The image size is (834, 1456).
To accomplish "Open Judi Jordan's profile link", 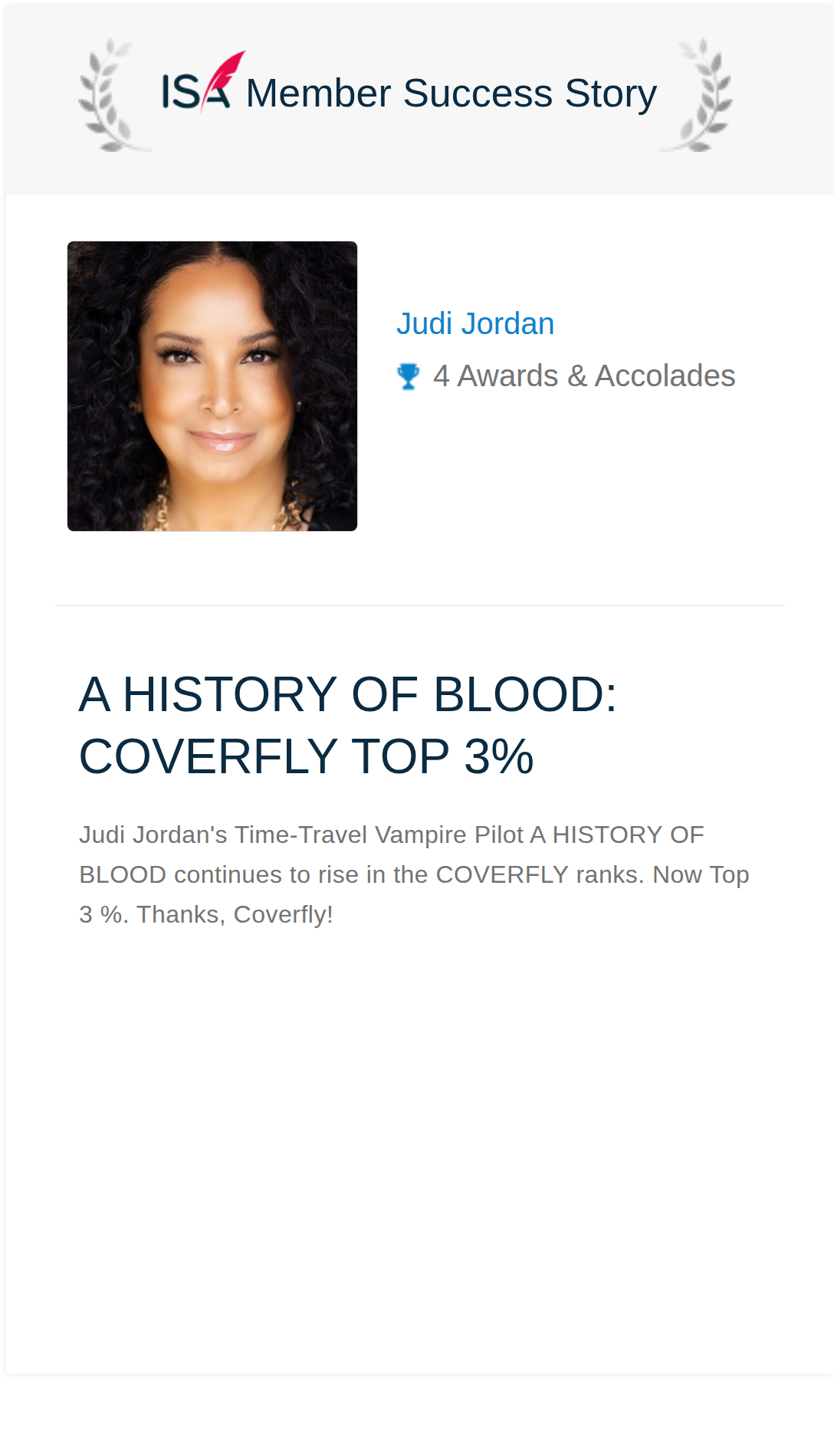I will pos(475,324).
